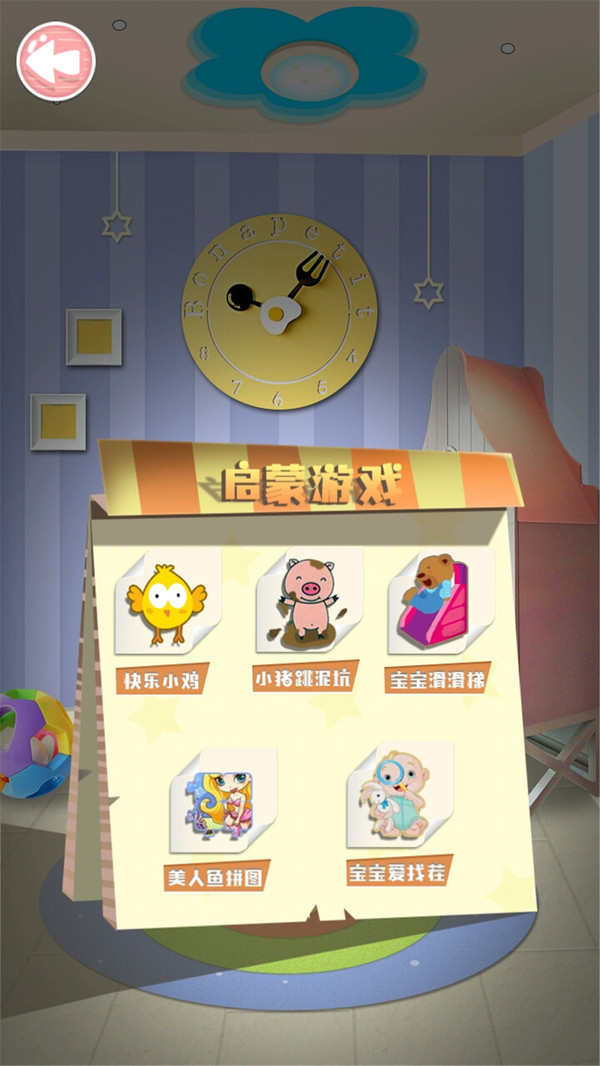600x1066 pixels.
Task: Open the 快乐小鸡 chick game
Action: click(165, 606)
